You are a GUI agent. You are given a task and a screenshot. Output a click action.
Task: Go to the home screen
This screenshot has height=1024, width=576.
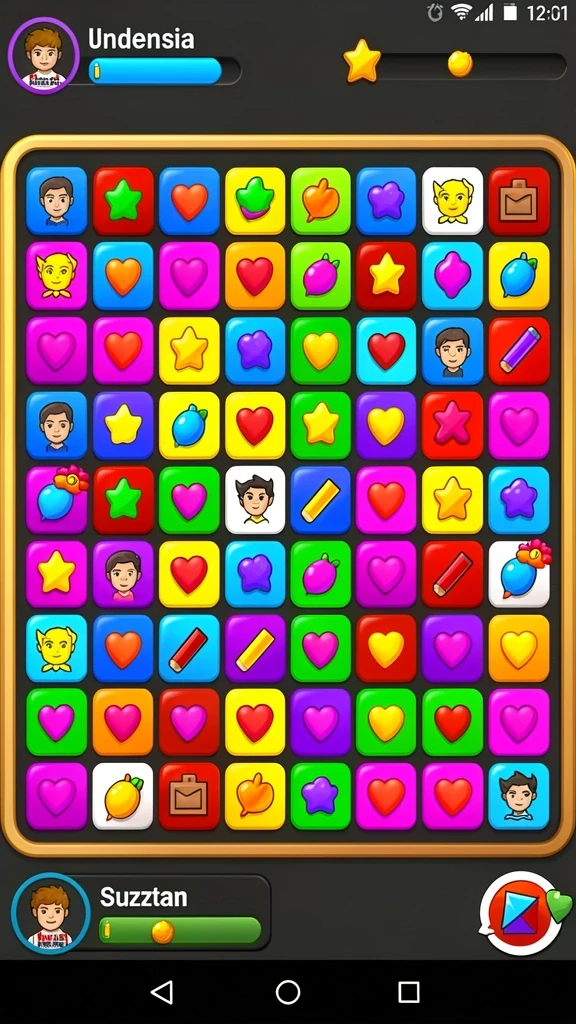tap(288, 993)
